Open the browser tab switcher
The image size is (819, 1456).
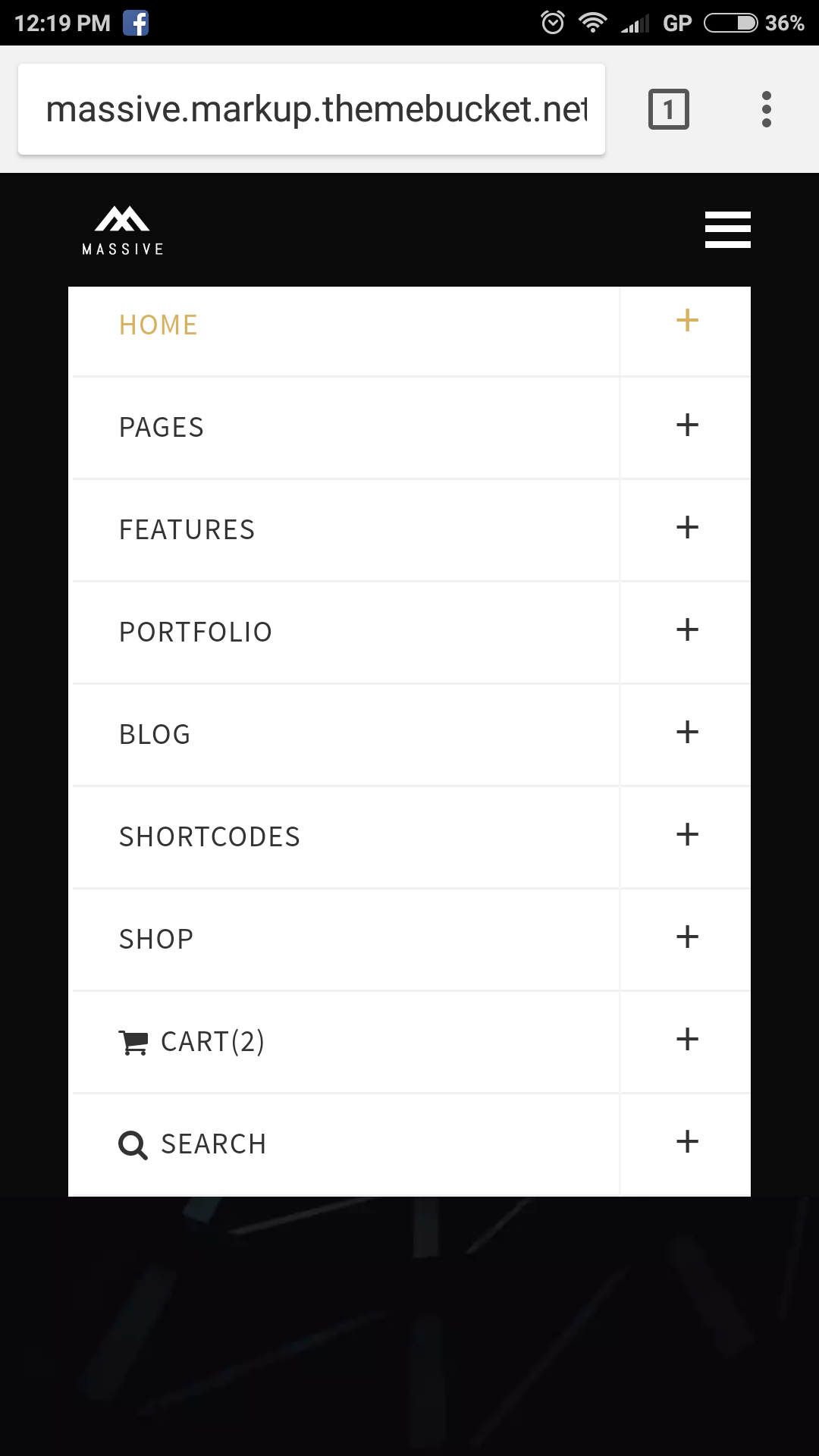pos(668,109)
